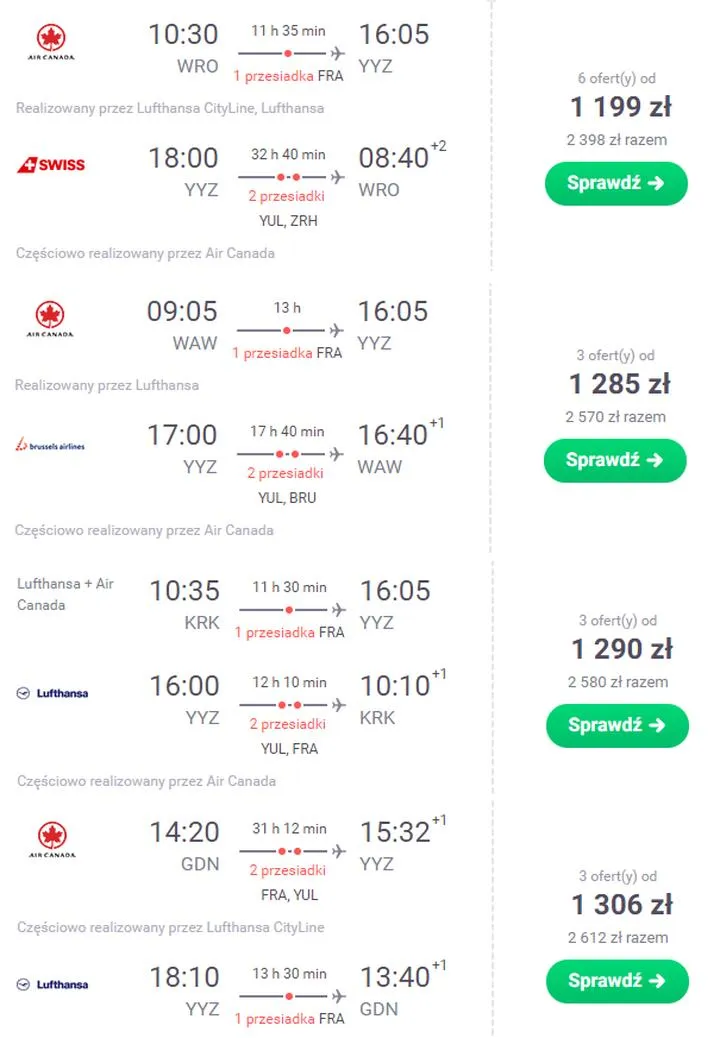Click Sprawdź for the 1 306 zł offer
The width and height of the screenshot is (720, 1038).
(x=616, y=981)
